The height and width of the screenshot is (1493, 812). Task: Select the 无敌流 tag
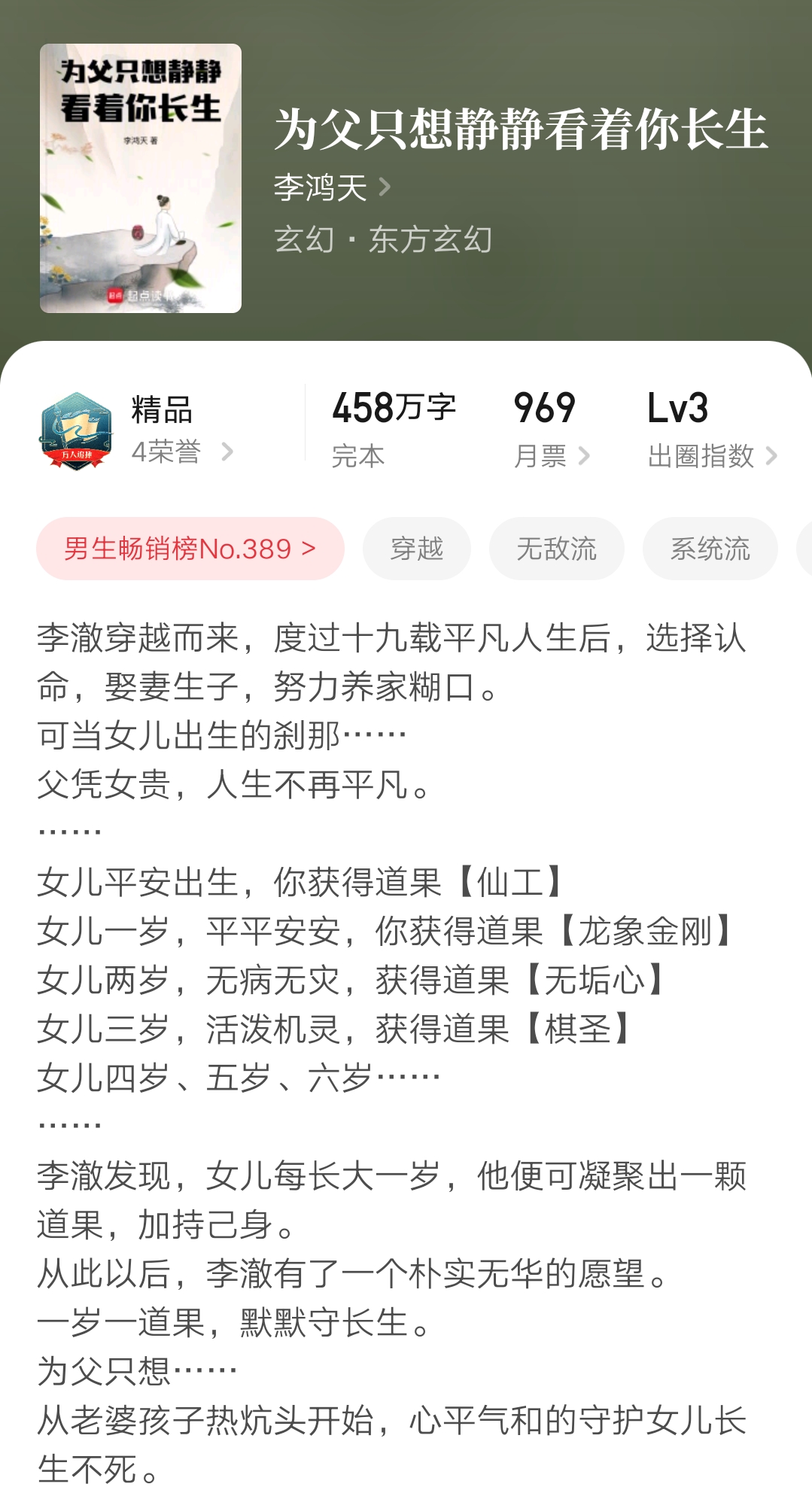click(x=558, y=549)
